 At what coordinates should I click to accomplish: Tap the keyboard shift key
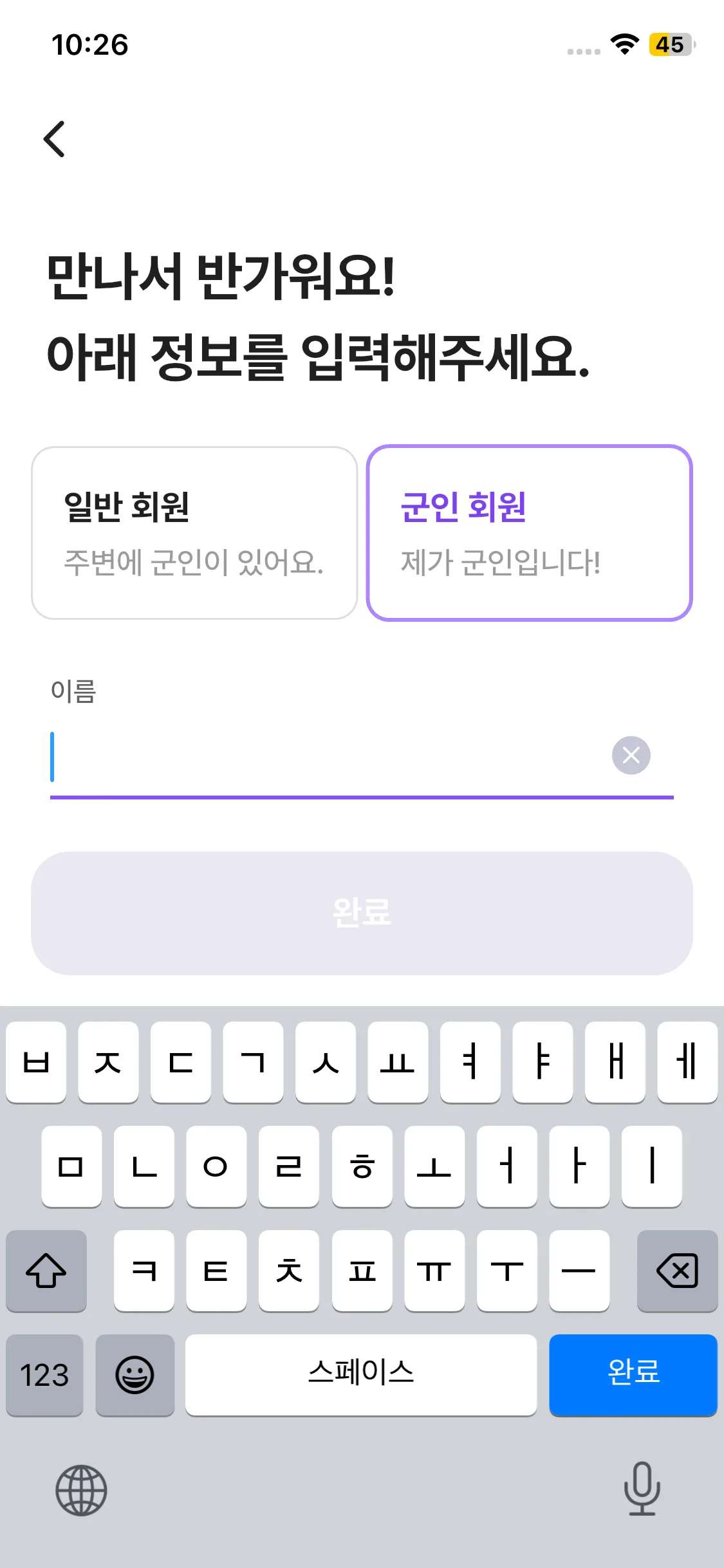pyautogui.click(x=46, y=1271)
